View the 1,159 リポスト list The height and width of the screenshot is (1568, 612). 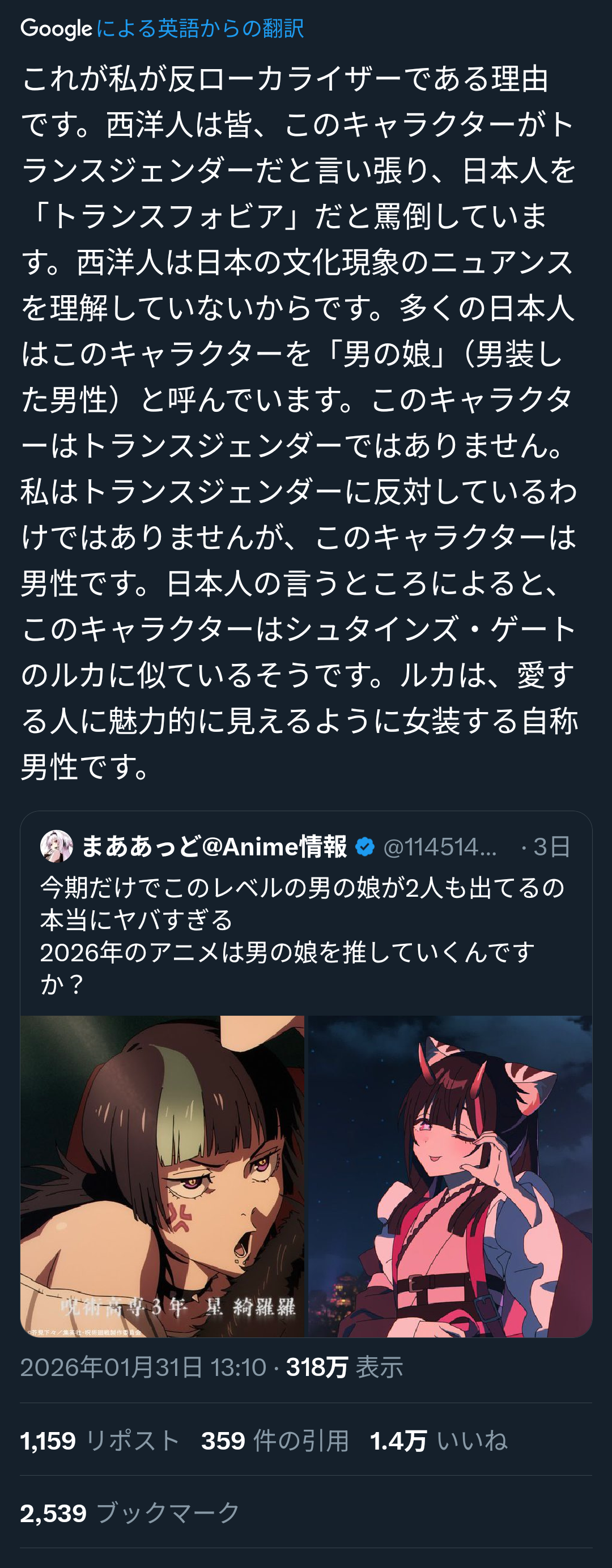pyautogui.click(x=100, y=1440)
